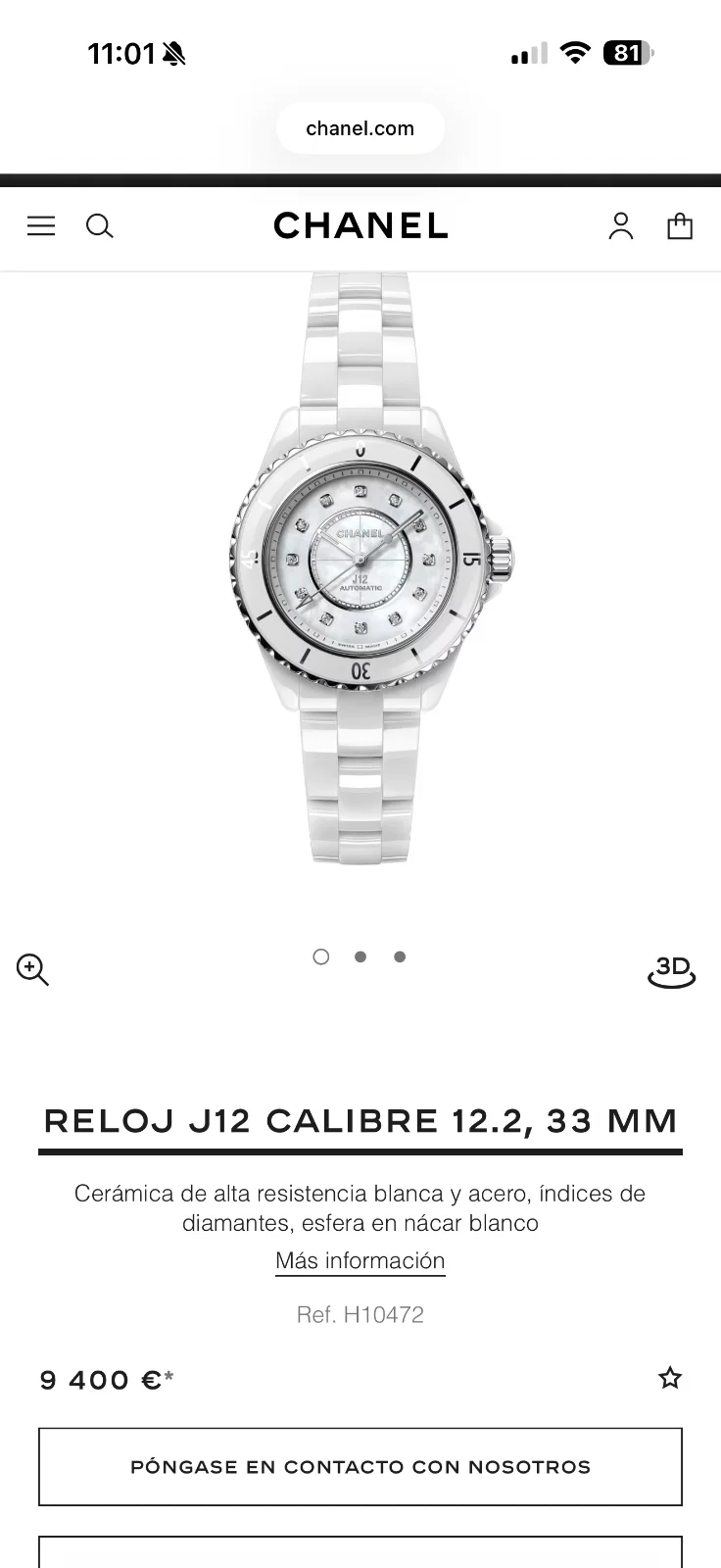Open the hamburger menu
721x1568 pixels.
coord(41,226)
